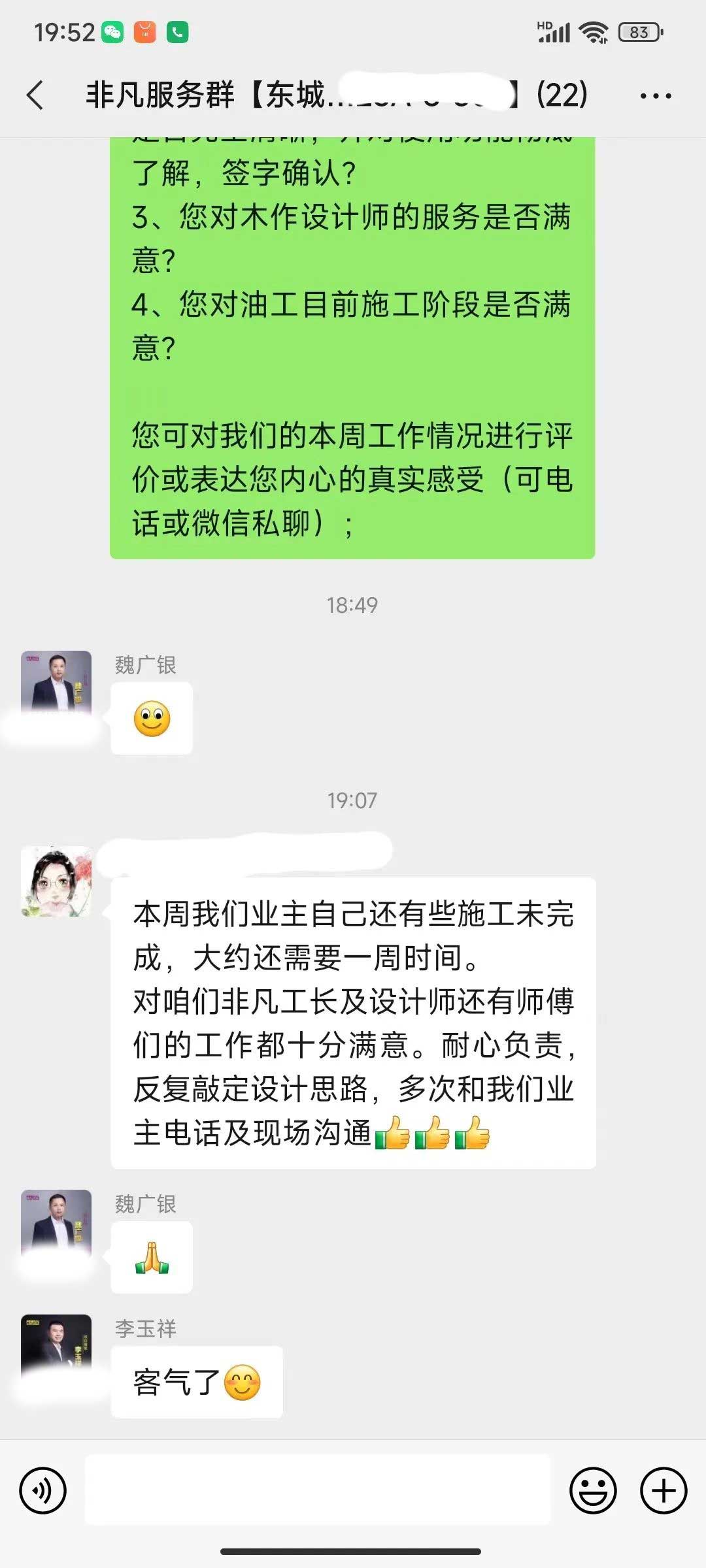
Task: Open the cartoon girl avatar profile
Action: (x=56, y=881)
